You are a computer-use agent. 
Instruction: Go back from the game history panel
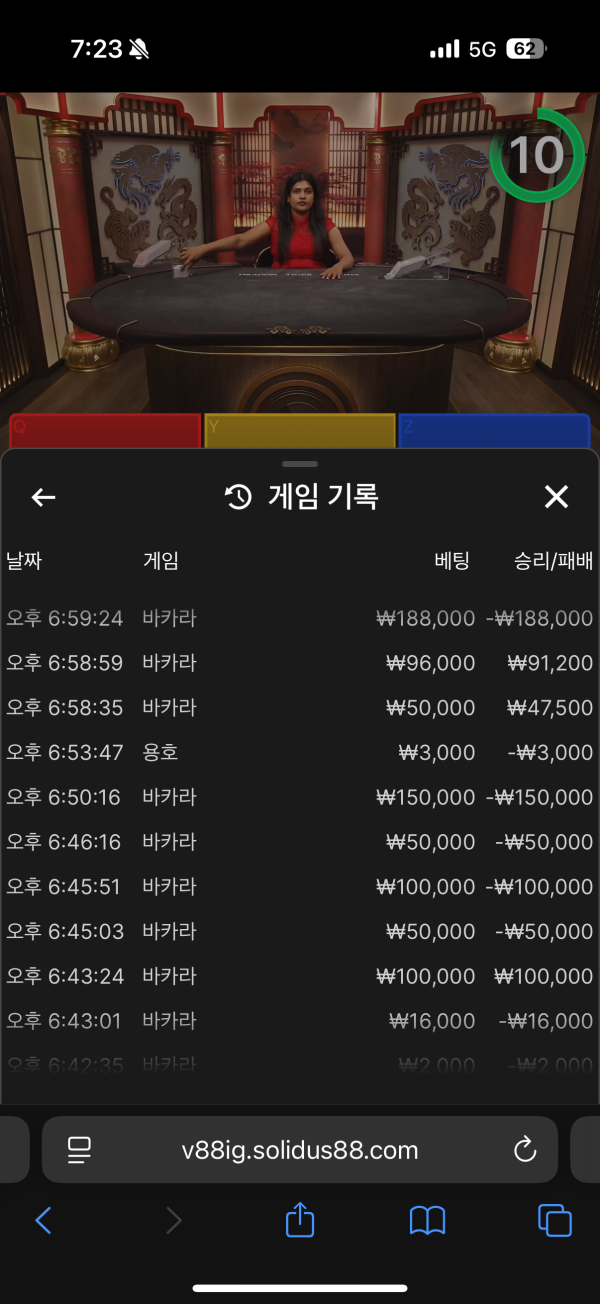pyautogui.click(x=43, y=497)
